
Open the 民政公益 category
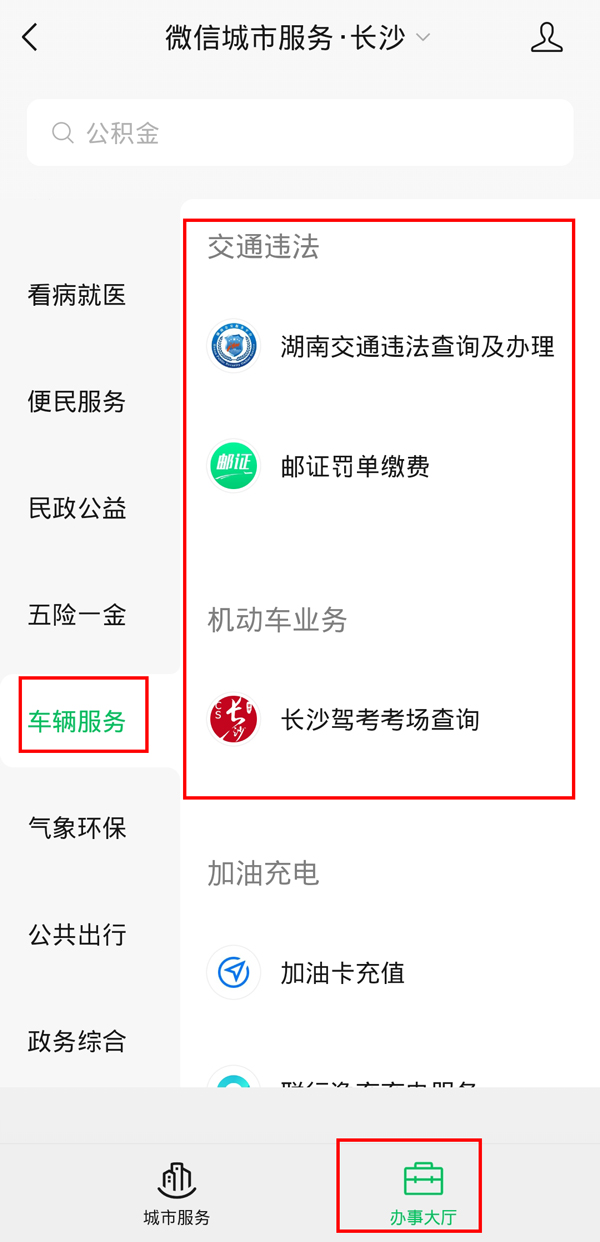(77, 509)
